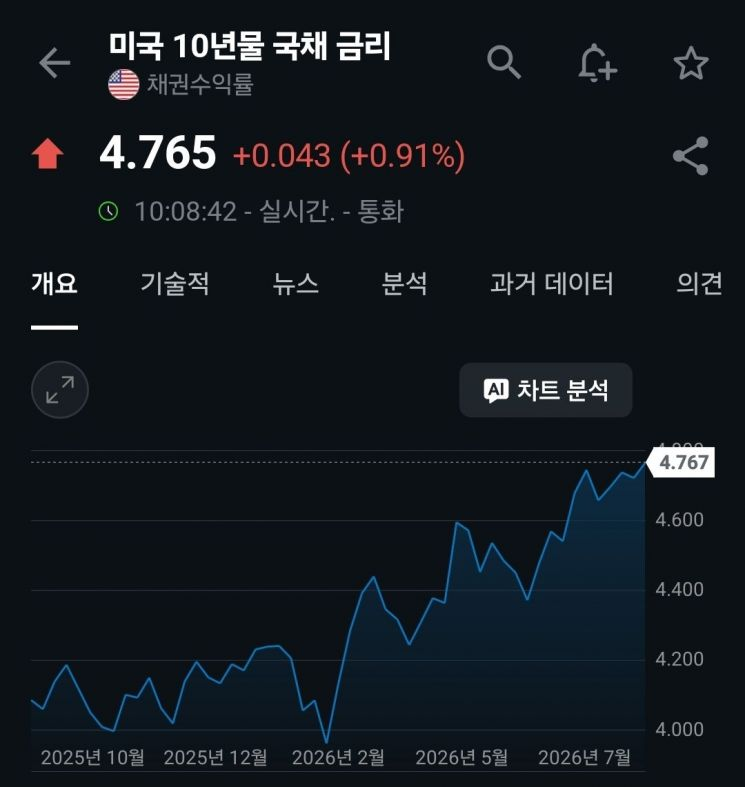Switch to the 기술적 tab
Screen dimensions: 745x787
(175, 283)
